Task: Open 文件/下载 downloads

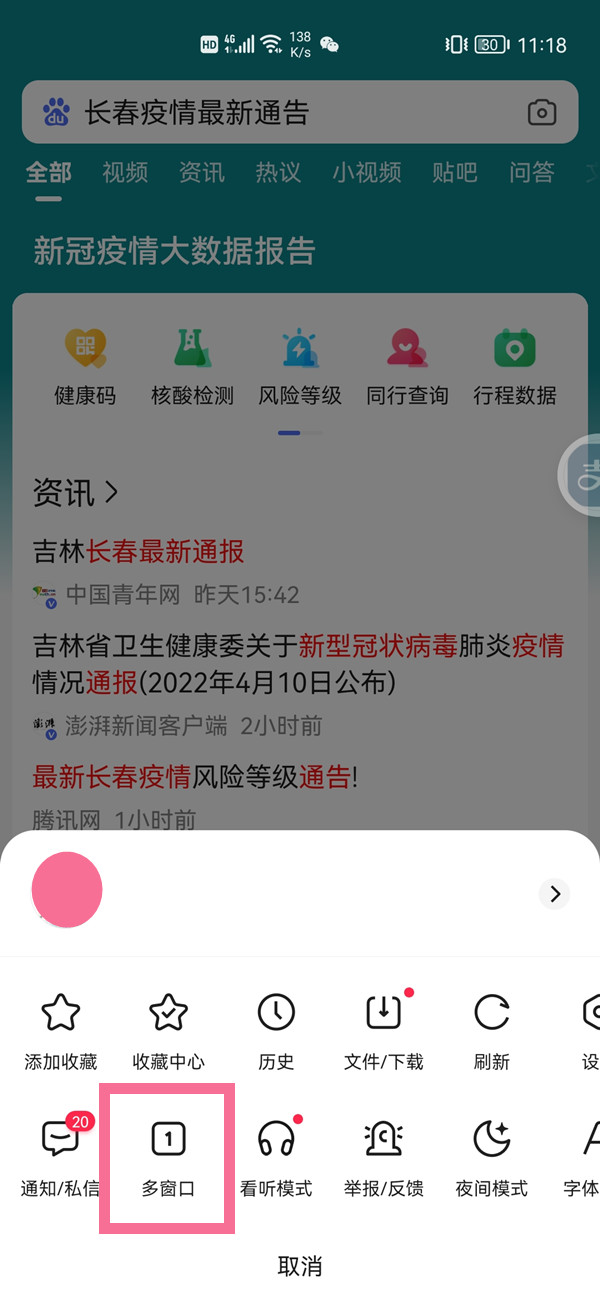Action: [383, 1031]
